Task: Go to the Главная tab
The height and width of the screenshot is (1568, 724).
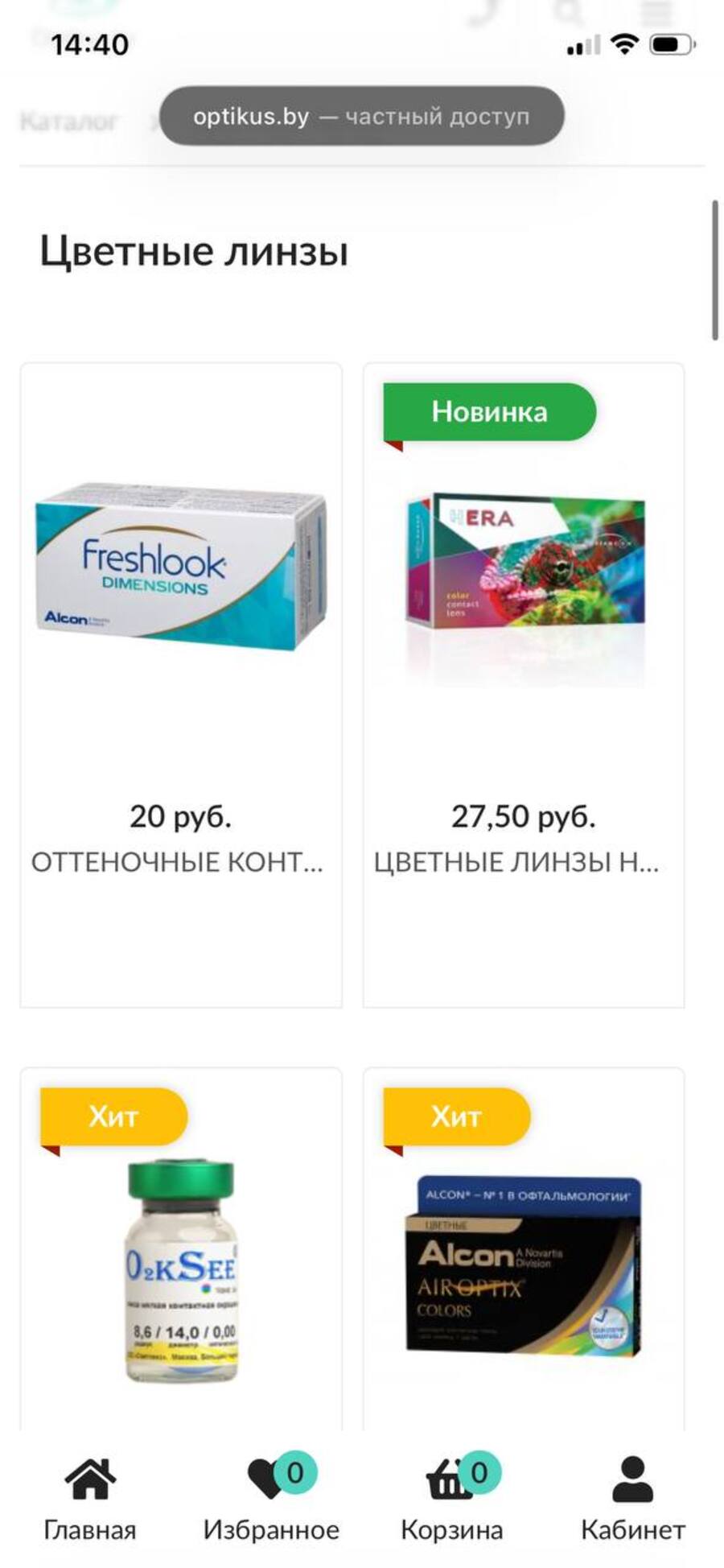Action: [x=89, y=1499]
